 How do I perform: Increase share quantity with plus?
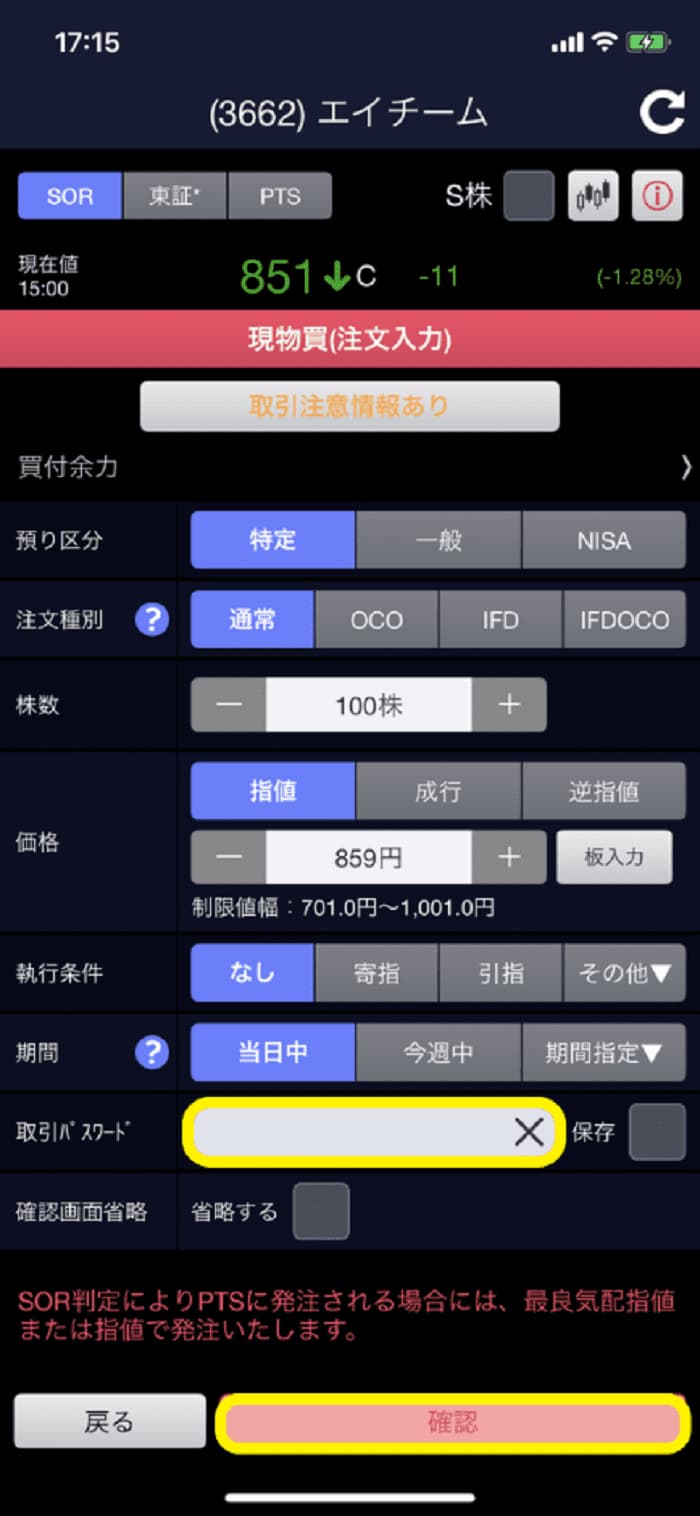tap(509, 705)
